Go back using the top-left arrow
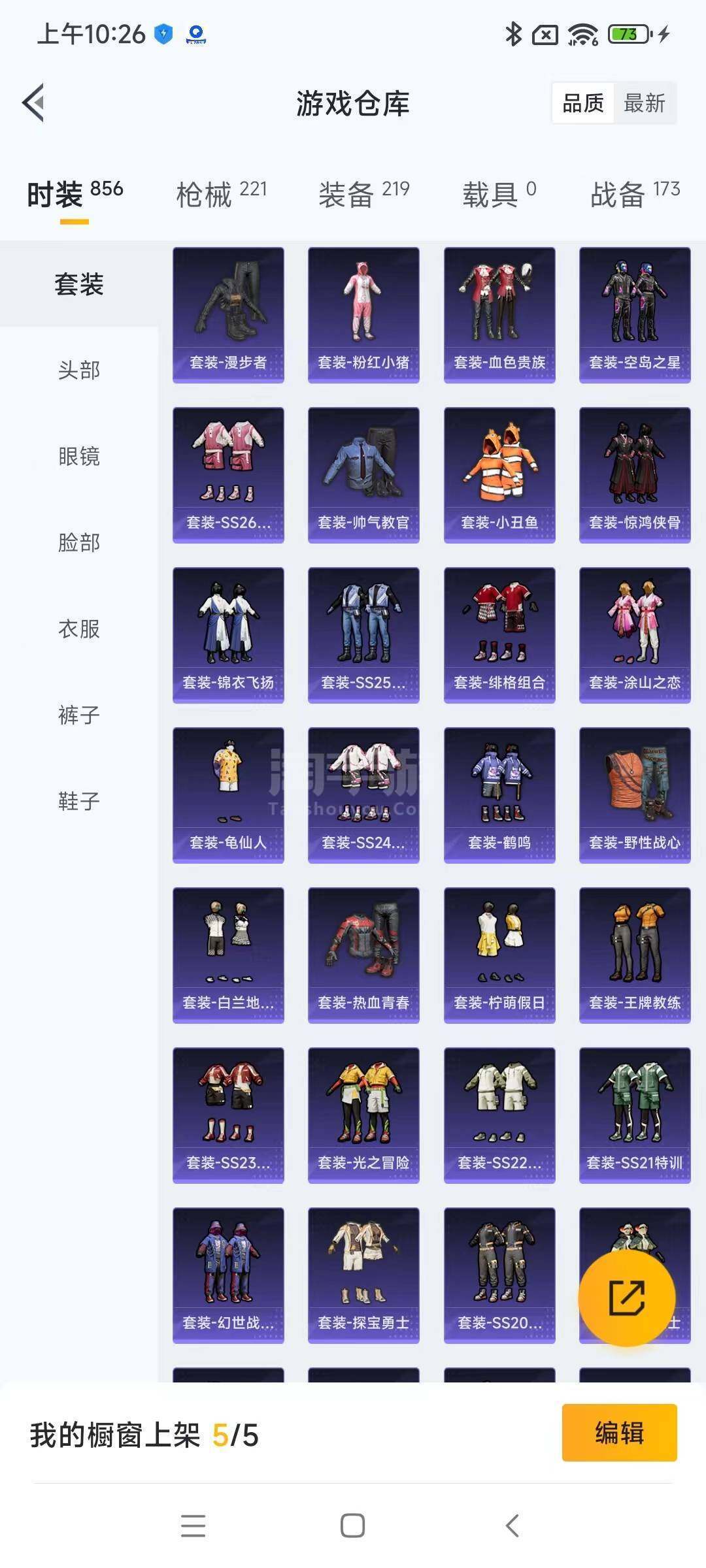706x1568 pixels. 34,103
